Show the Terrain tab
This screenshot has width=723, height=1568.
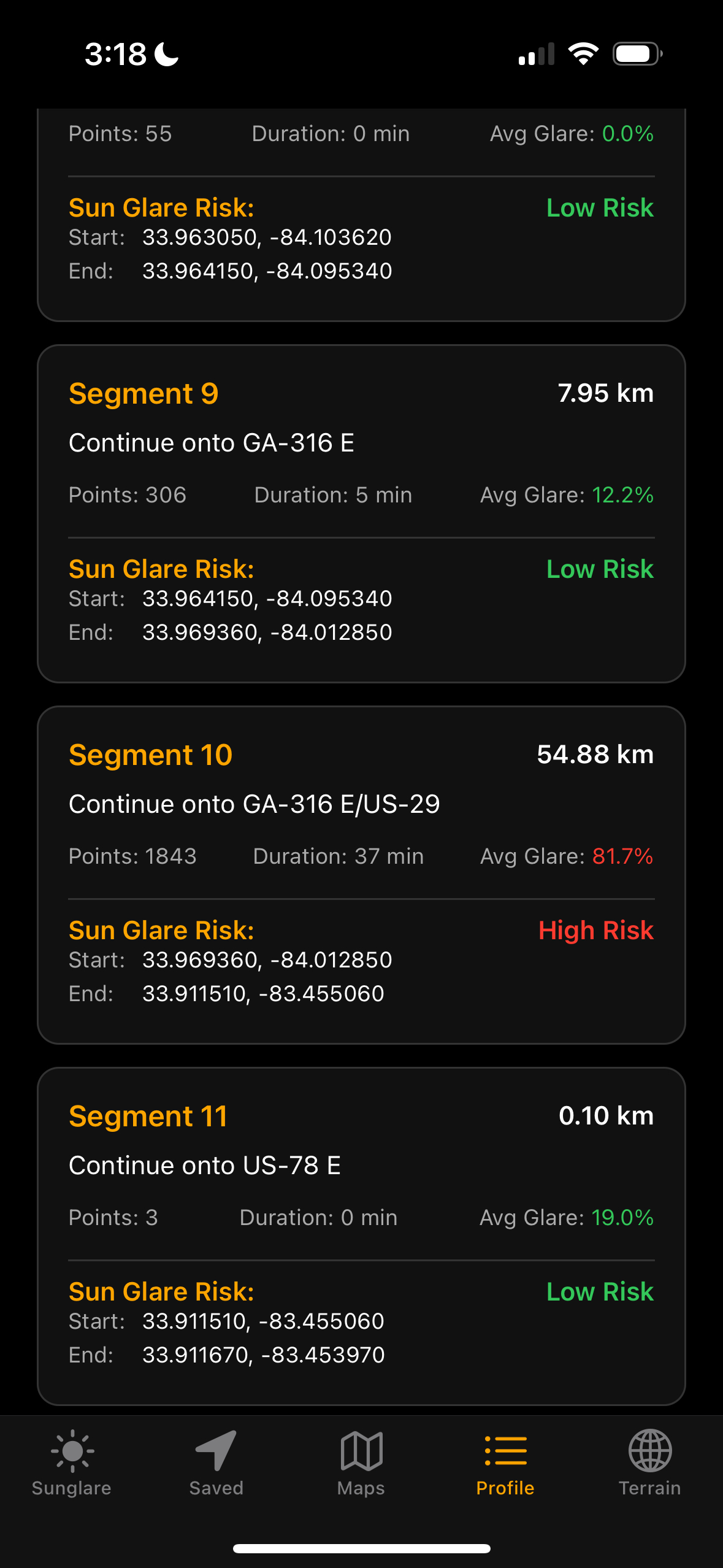tap(649, 1463)
